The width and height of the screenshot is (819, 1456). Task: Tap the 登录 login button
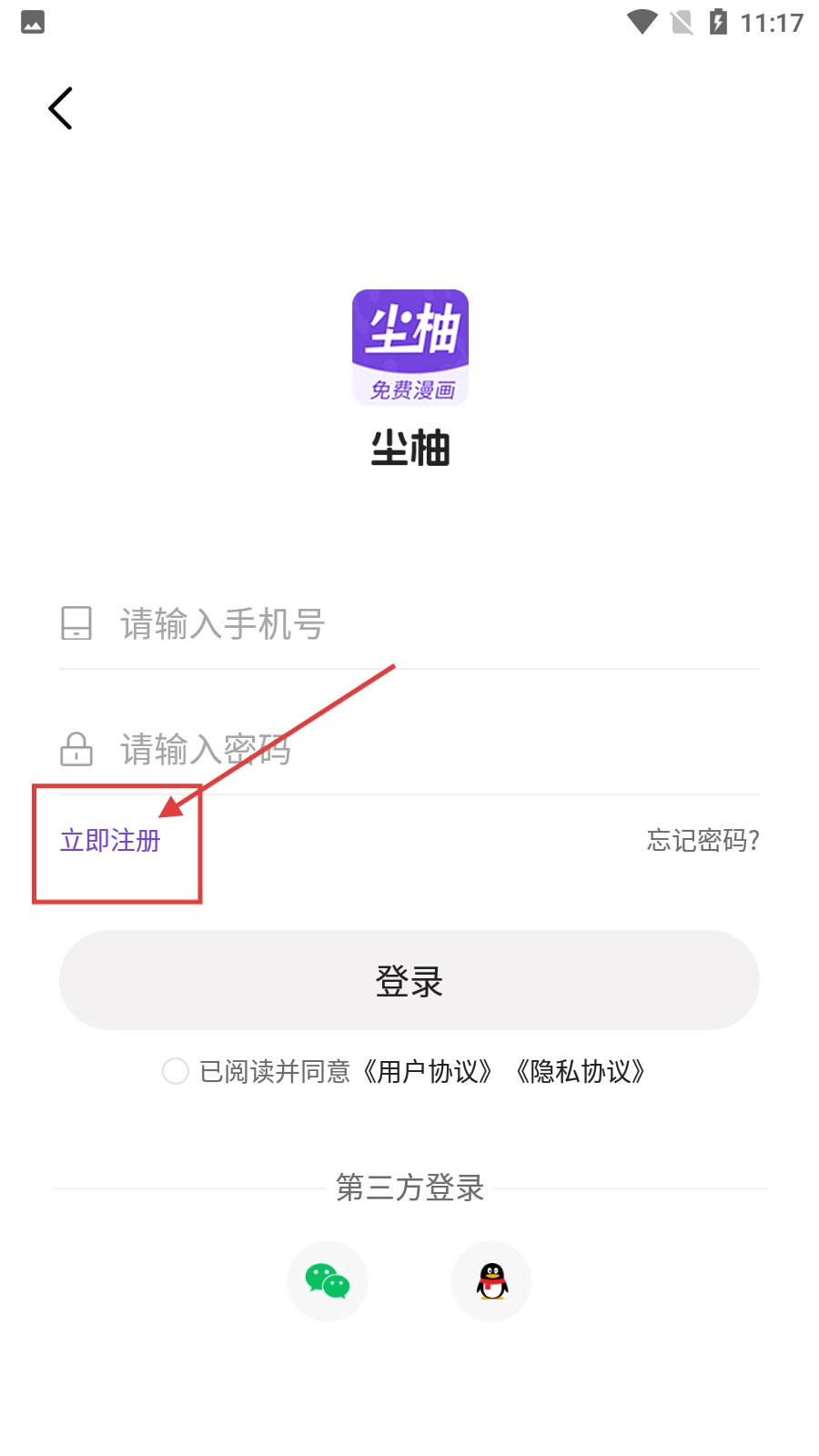(x=409, y=980)
